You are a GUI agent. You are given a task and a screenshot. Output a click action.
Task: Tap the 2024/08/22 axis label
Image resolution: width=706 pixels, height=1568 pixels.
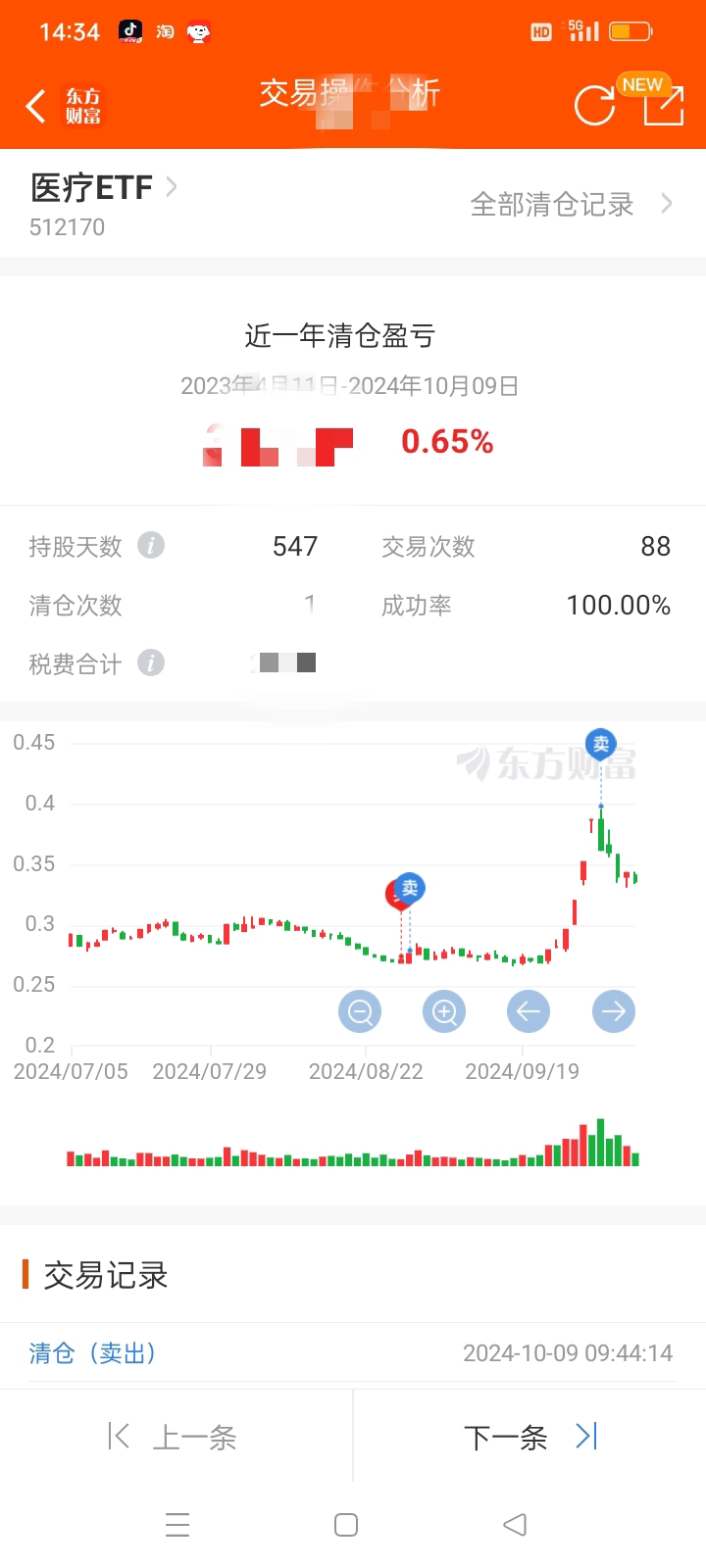(x=367, y=1071)
